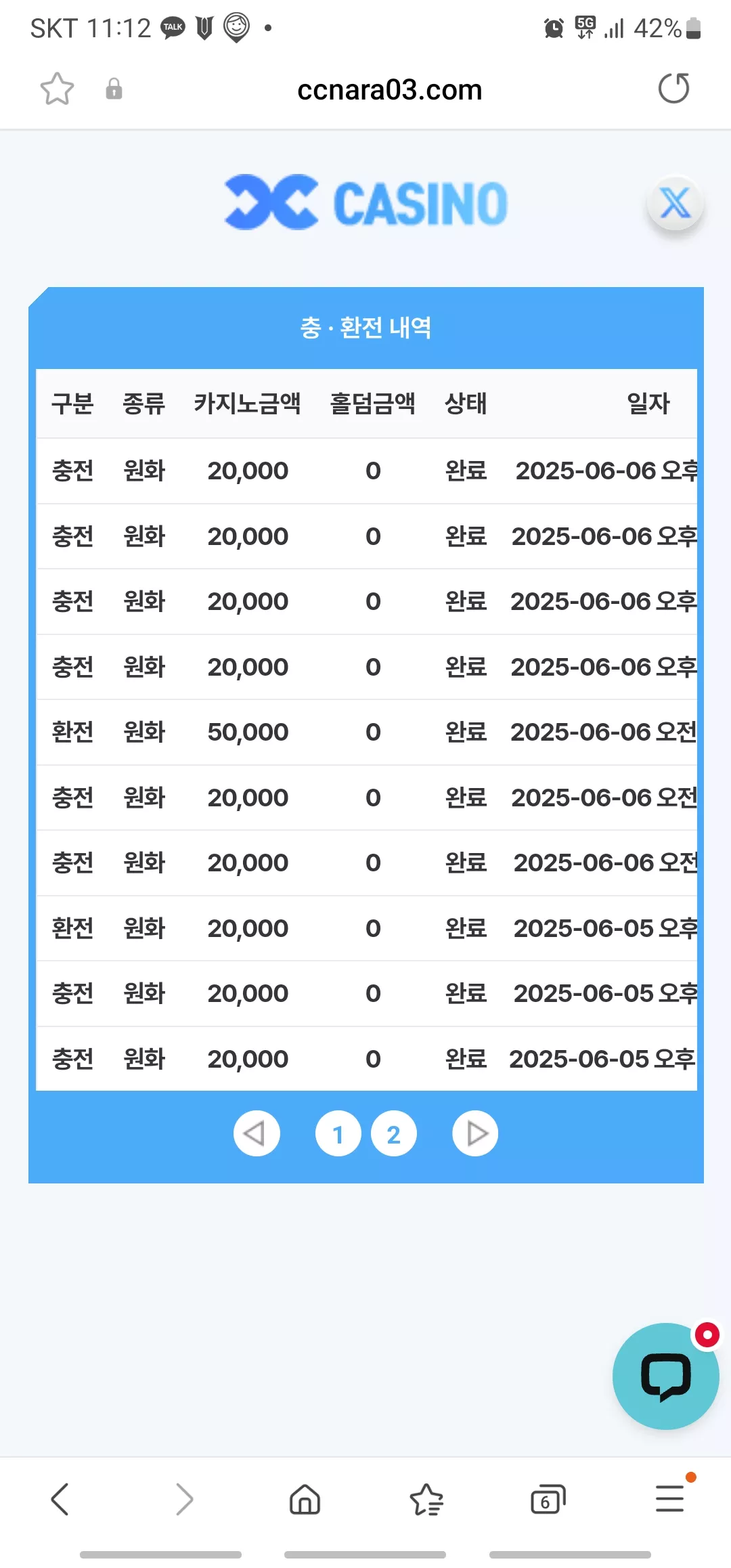Navigate forward in the browser
Screen dimensions: 731x1568
click(183, 1499)
